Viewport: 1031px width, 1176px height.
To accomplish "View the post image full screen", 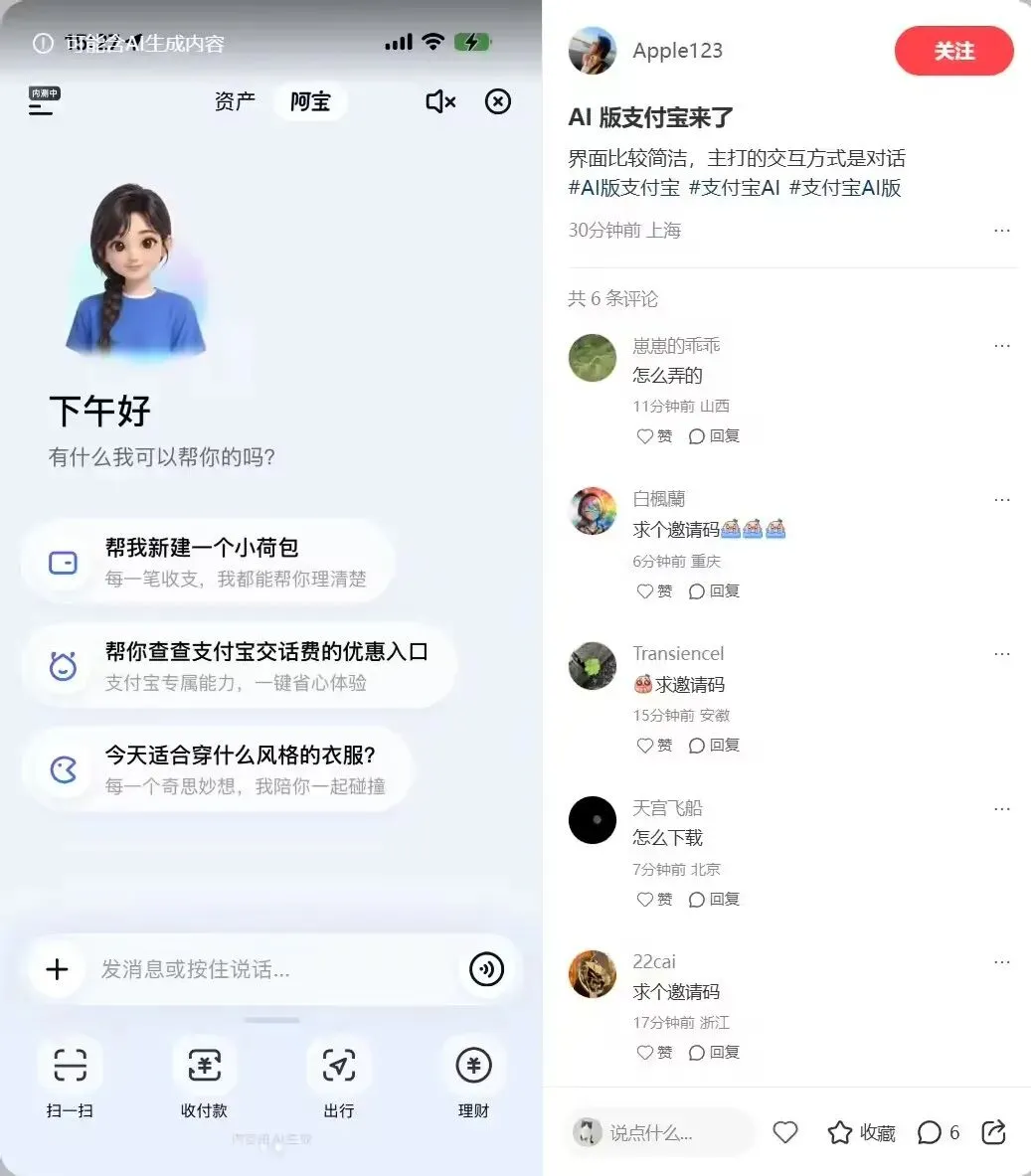I will coord(270,588).
